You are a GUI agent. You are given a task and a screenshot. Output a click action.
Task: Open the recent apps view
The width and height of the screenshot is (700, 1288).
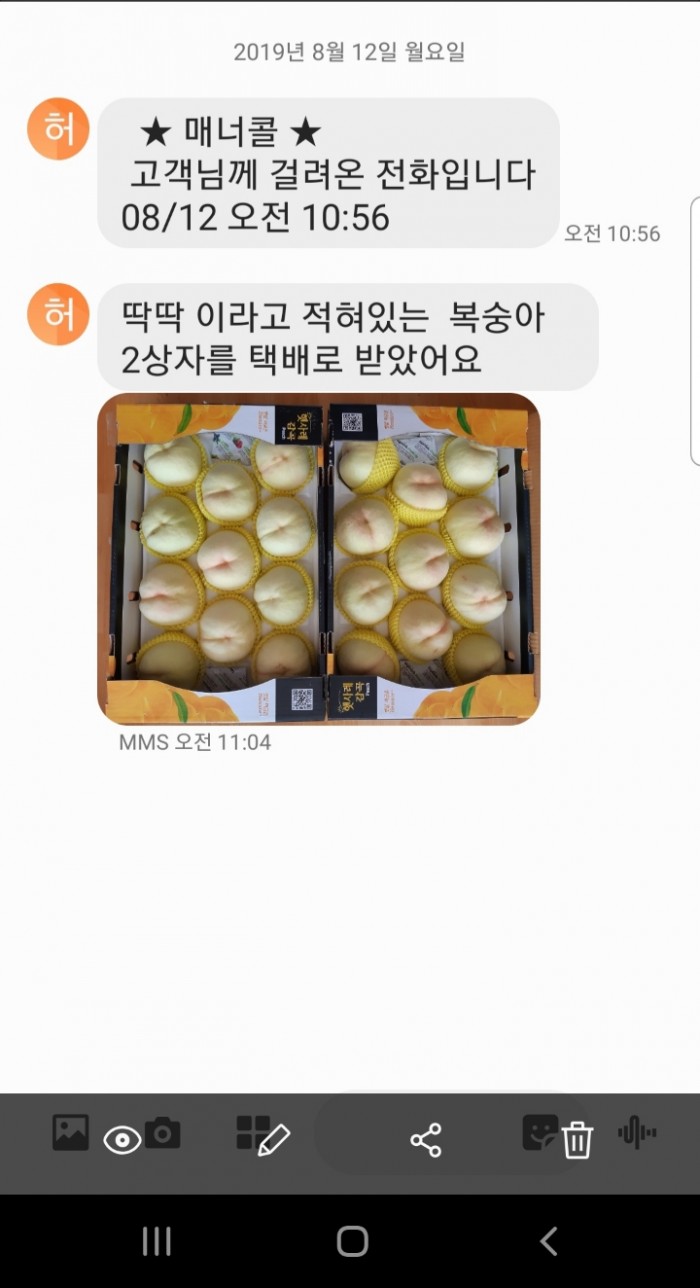(x=157, y=1241)
